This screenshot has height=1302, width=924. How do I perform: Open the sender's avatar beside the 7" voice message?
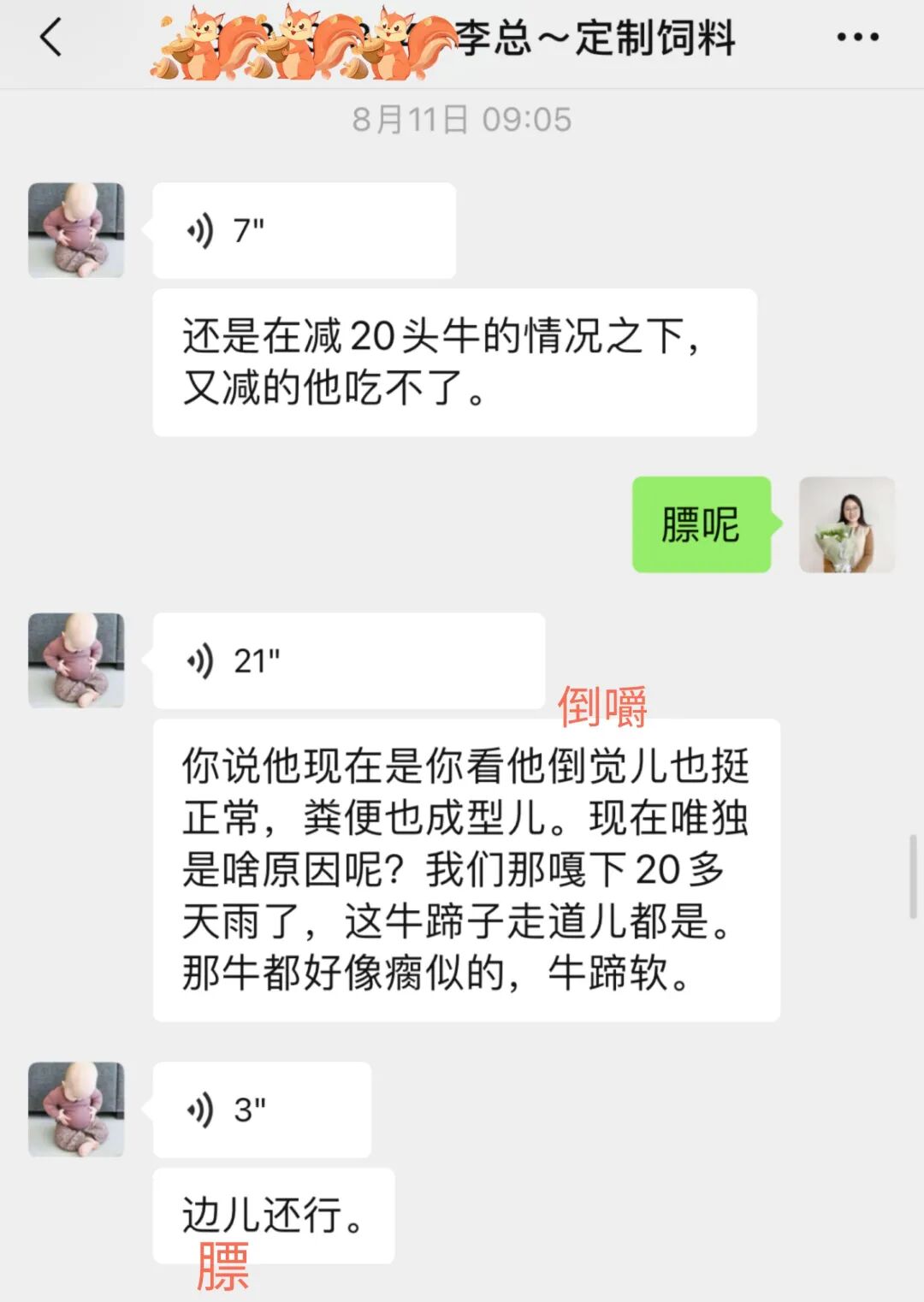pyautogui.click(x=76, y=230)
